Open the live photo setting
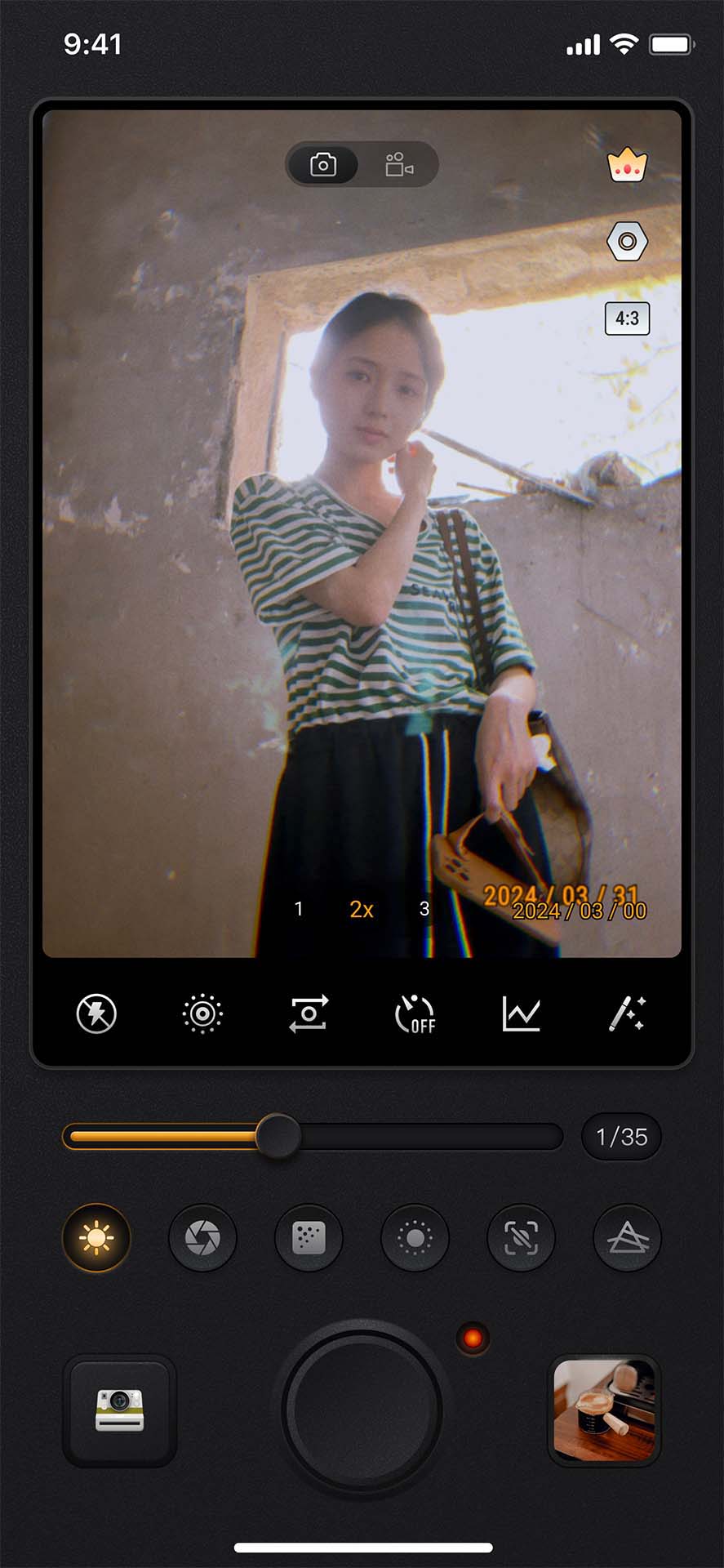 pyautogui.click(x=202, y=1014)
